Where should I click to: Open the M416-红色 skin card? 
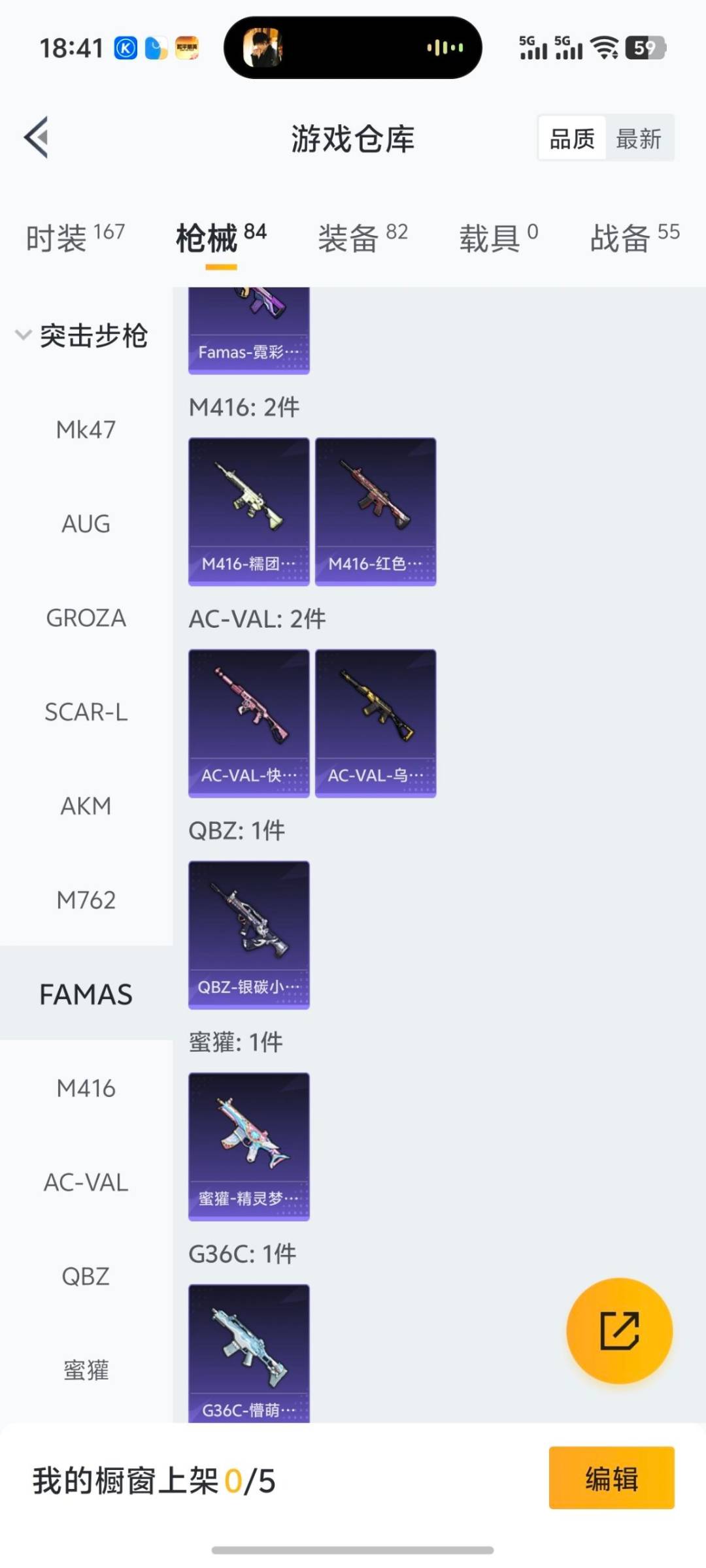[x=375, y=512]
